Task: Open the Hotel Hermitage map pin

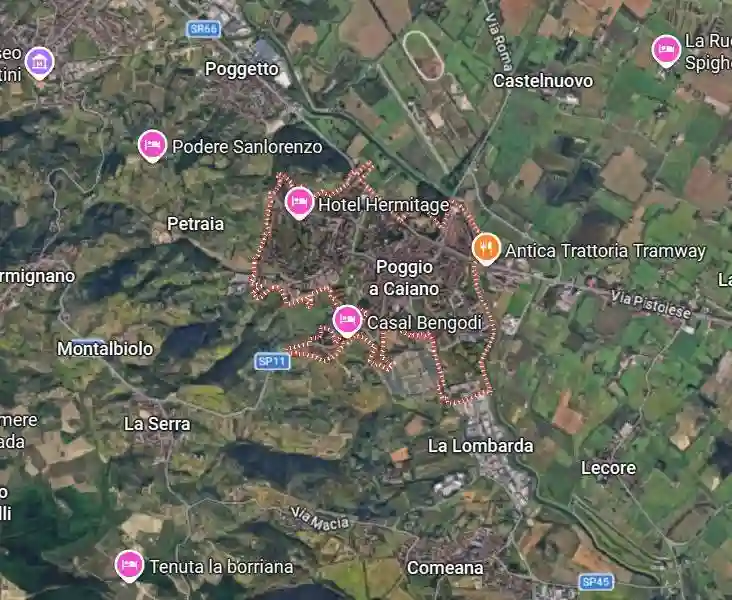Action: (x=298, y=202)
